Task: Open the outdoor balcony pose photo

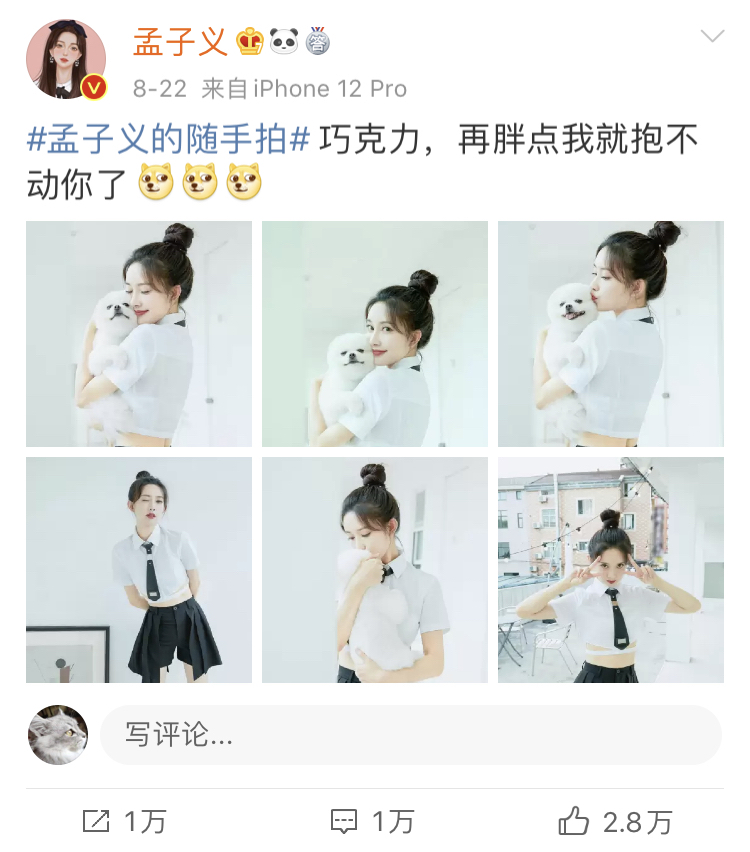Action: (611, 570)
